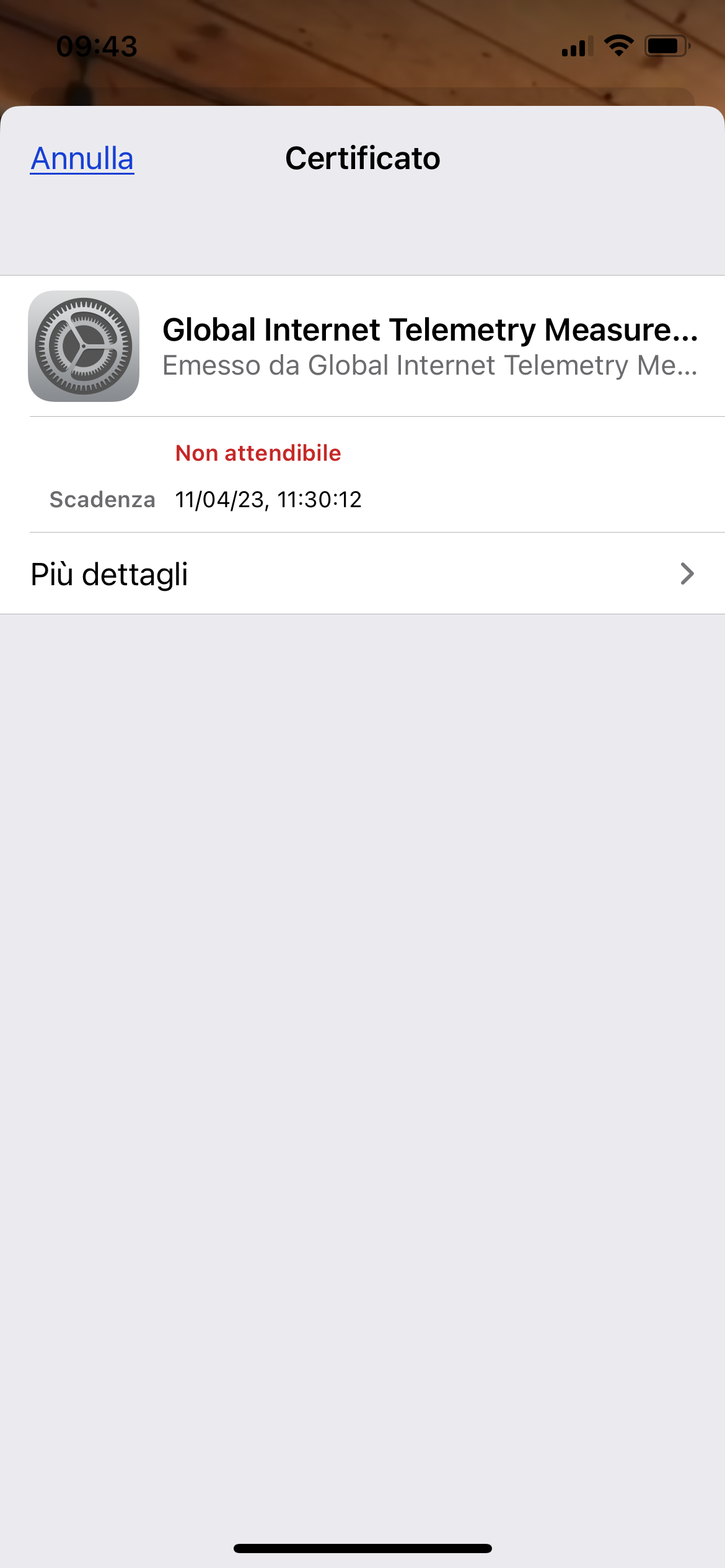The width and height of the screenshot is (725, 1568).
Task: Expand Più dettagli via its chevron
Action: [687, 574]
